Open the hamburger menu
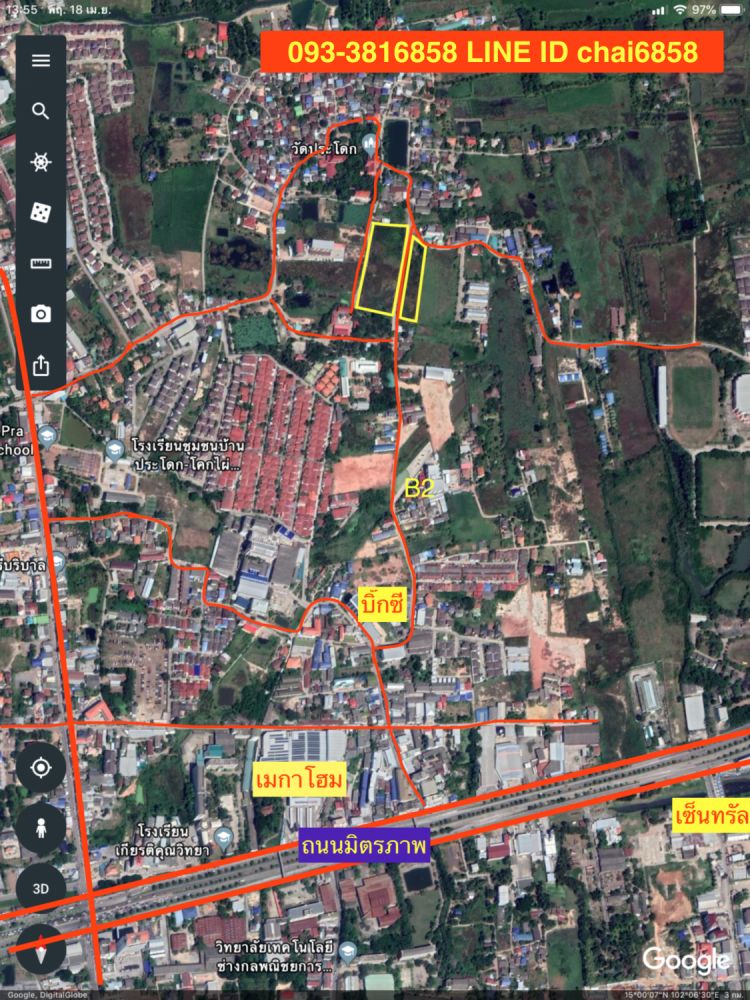 coord(41,60)
